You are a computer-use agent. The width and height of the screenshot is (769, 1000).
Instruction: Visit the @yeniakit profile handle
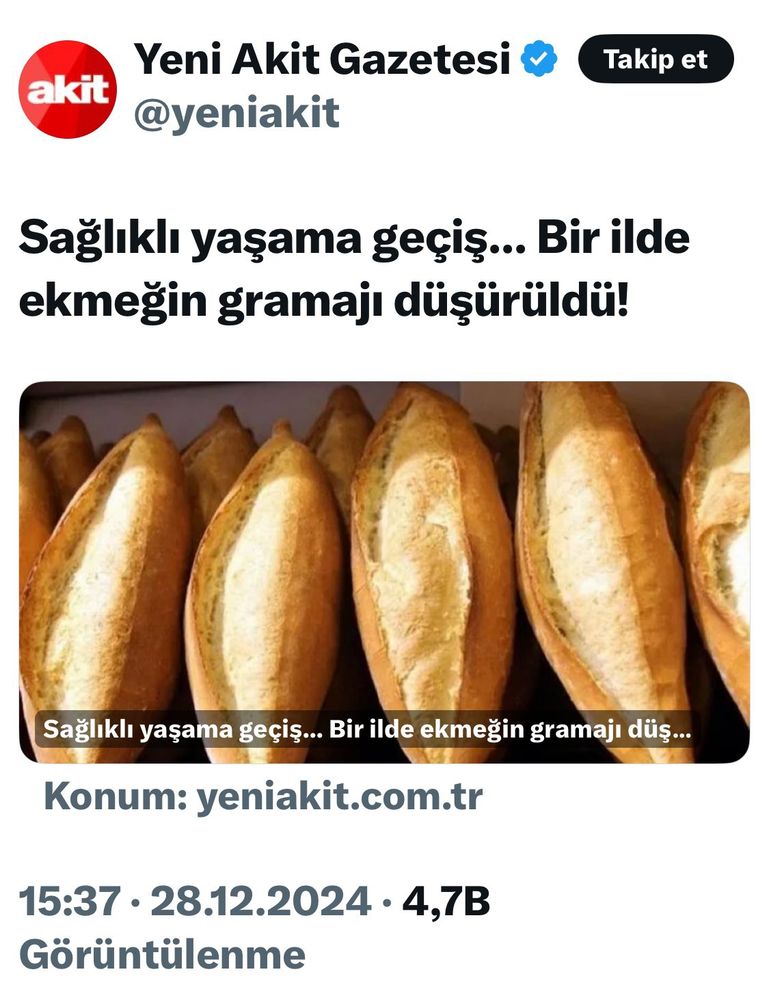pyautogui.click(x=237, y=113)
